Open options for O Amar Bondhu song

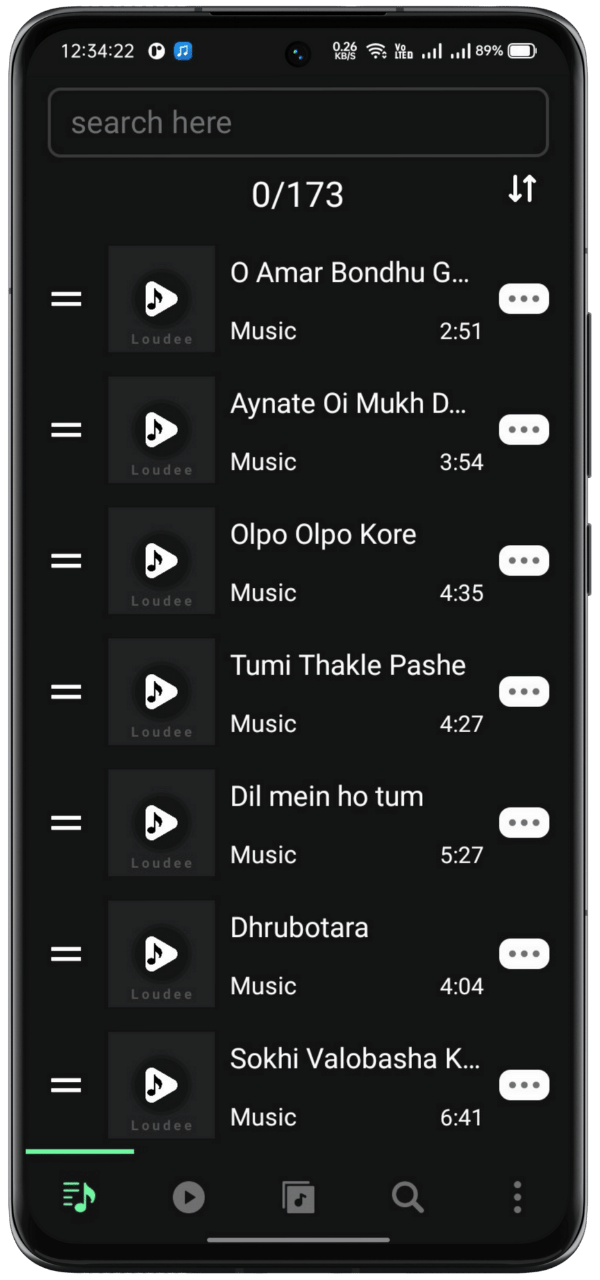click(524, 299)
